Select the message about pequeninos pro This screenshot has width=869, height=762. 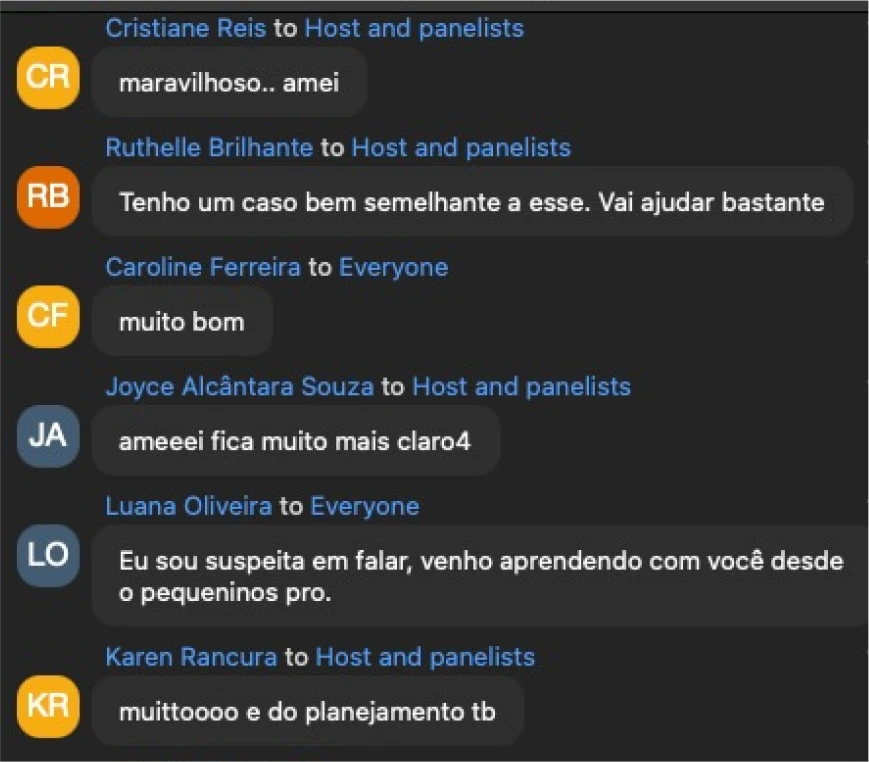click(480, 577)
